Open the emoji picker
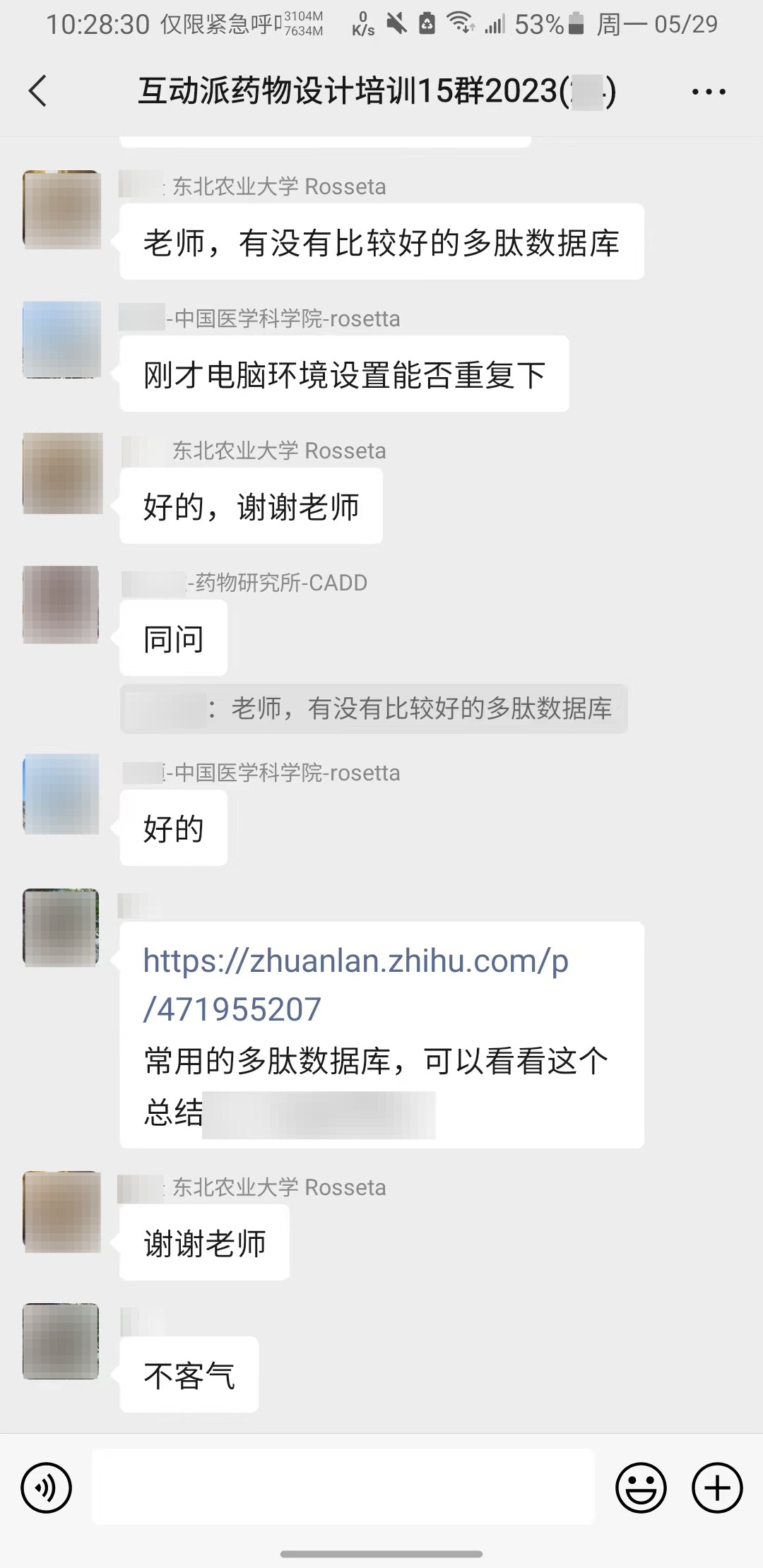This screenshot has height=1568, width=763. click(x=641, y=1488)
